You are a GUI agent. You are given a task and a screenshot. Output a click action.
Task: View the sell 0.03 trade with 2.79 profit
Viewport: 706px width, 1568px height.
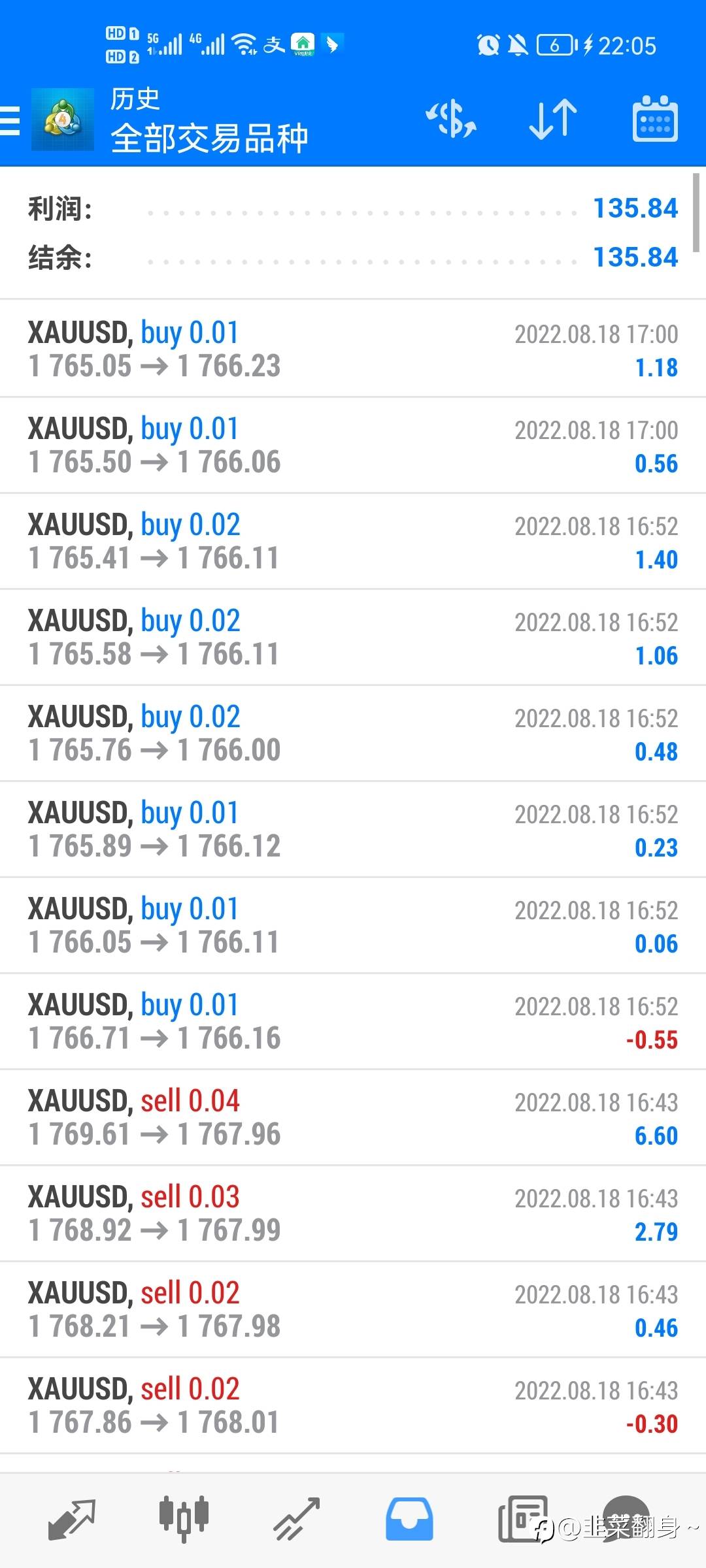[353, 1214]
